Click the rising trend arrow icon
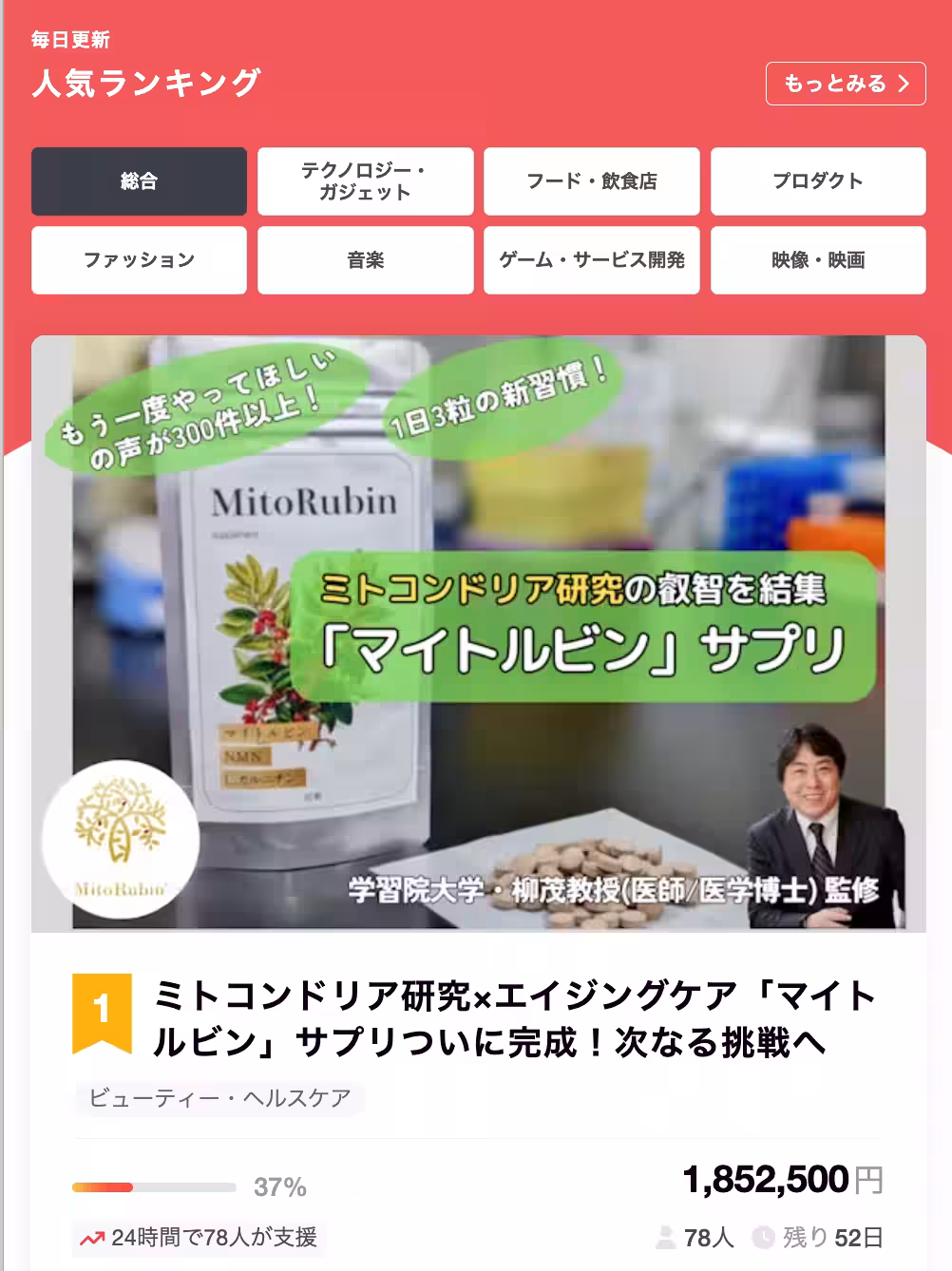Image resolution: width=952 pixels, height=1271 pixels. [94, 1239]
